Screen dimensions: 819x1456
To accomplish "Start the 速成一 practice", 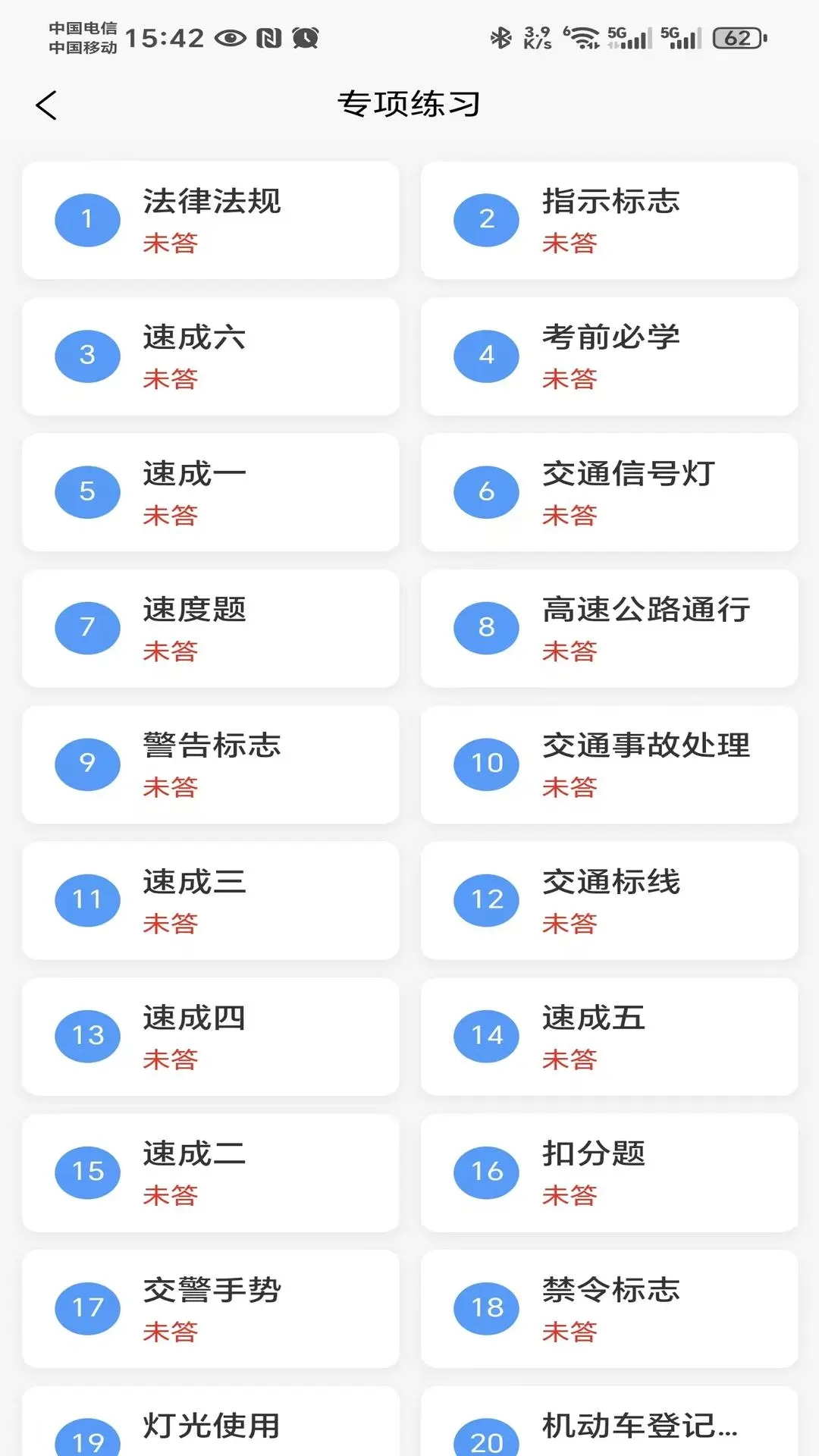I will click(211, 492).
